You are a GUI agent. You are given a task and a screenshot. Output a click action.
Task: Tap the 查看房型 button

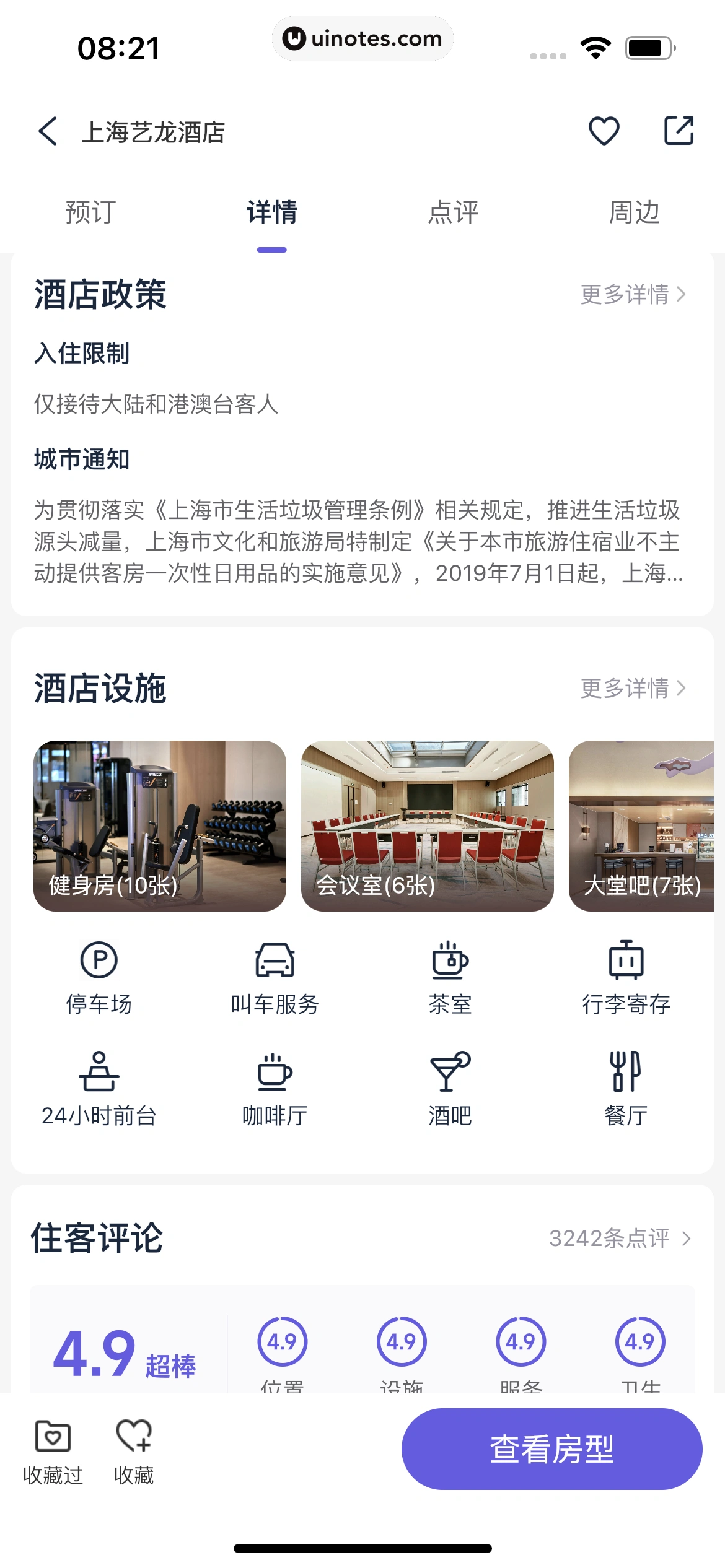coord(551,1449)
